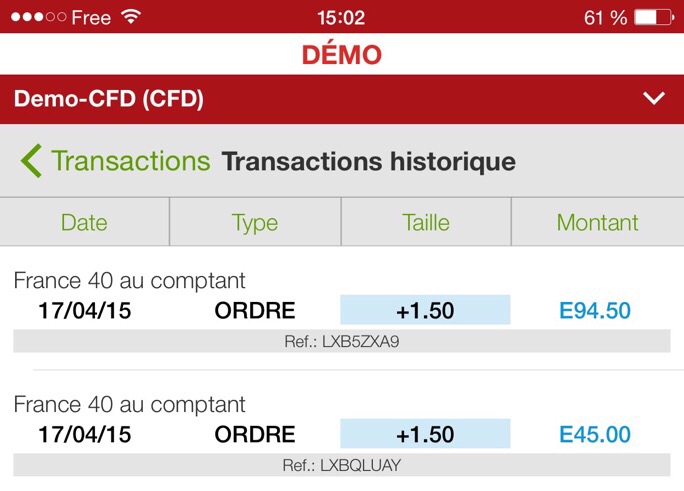Viewport: 684px width, 491px height.
Task: Open the transaction with ref LXB5ZXA9
Action: pos(341,311)
